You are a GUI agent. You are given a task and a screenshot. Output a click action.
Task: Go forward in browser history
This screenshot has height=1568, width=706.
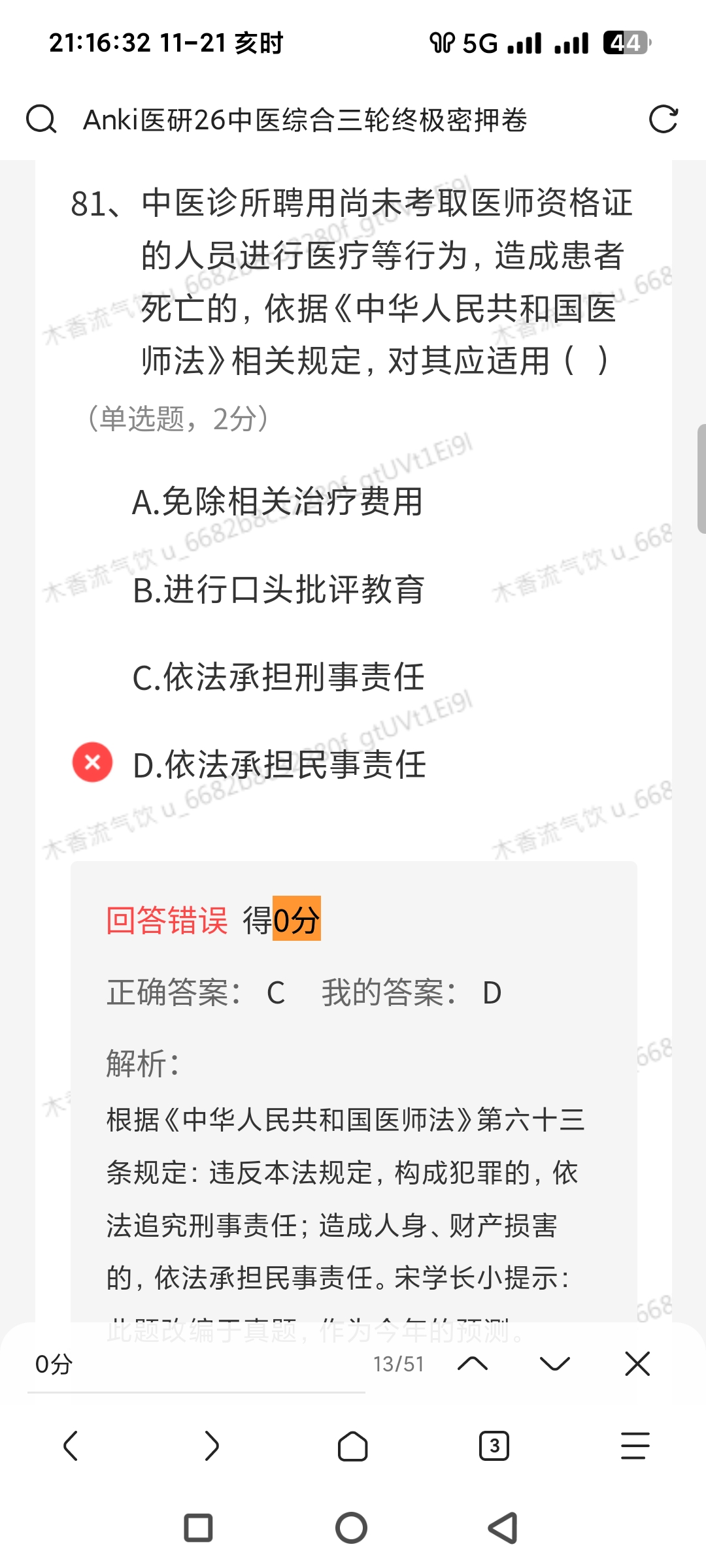coord(212,1445)
